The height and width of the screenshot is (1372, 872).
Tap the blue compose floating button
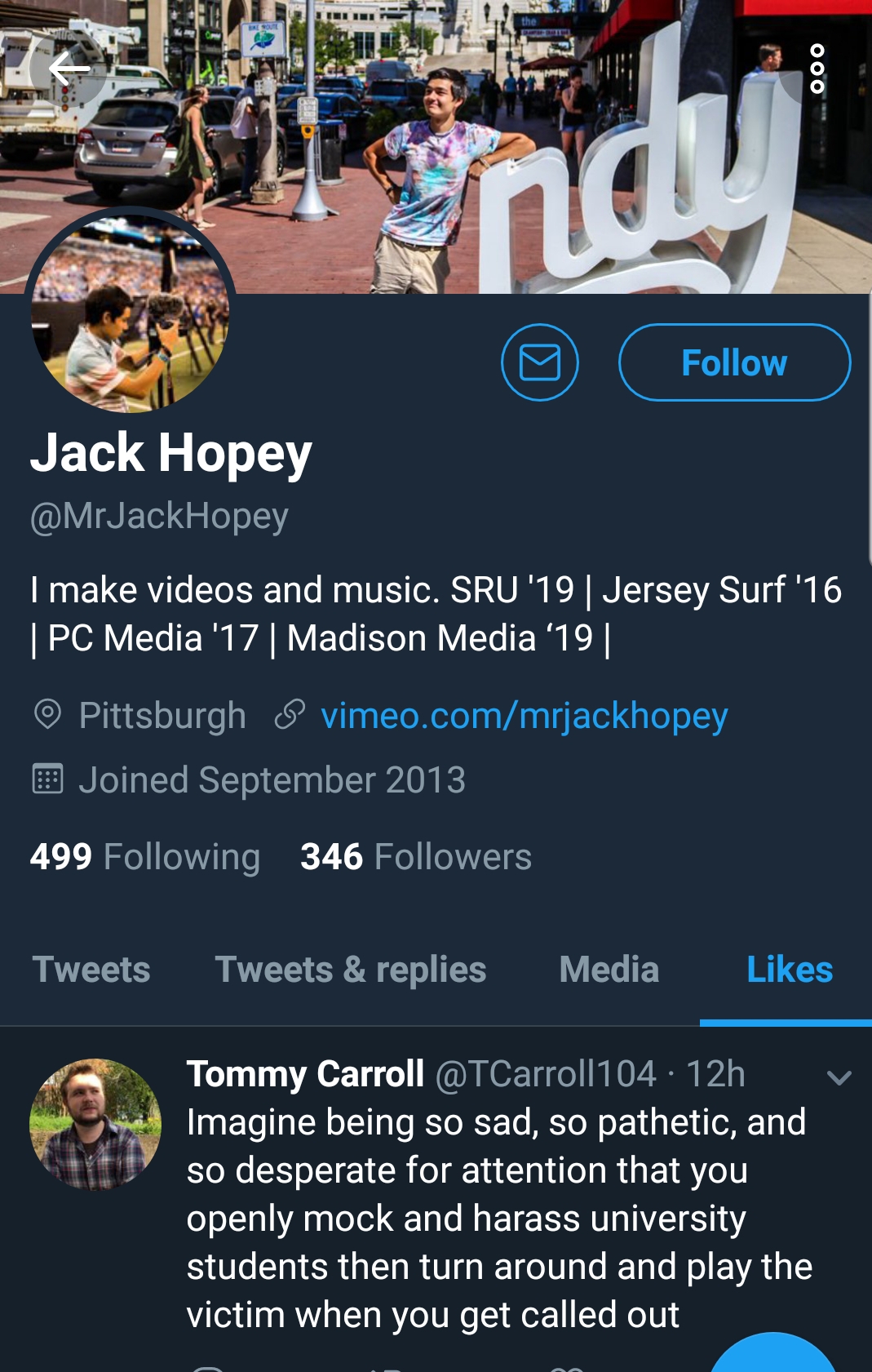click(x=772, y=1355)
